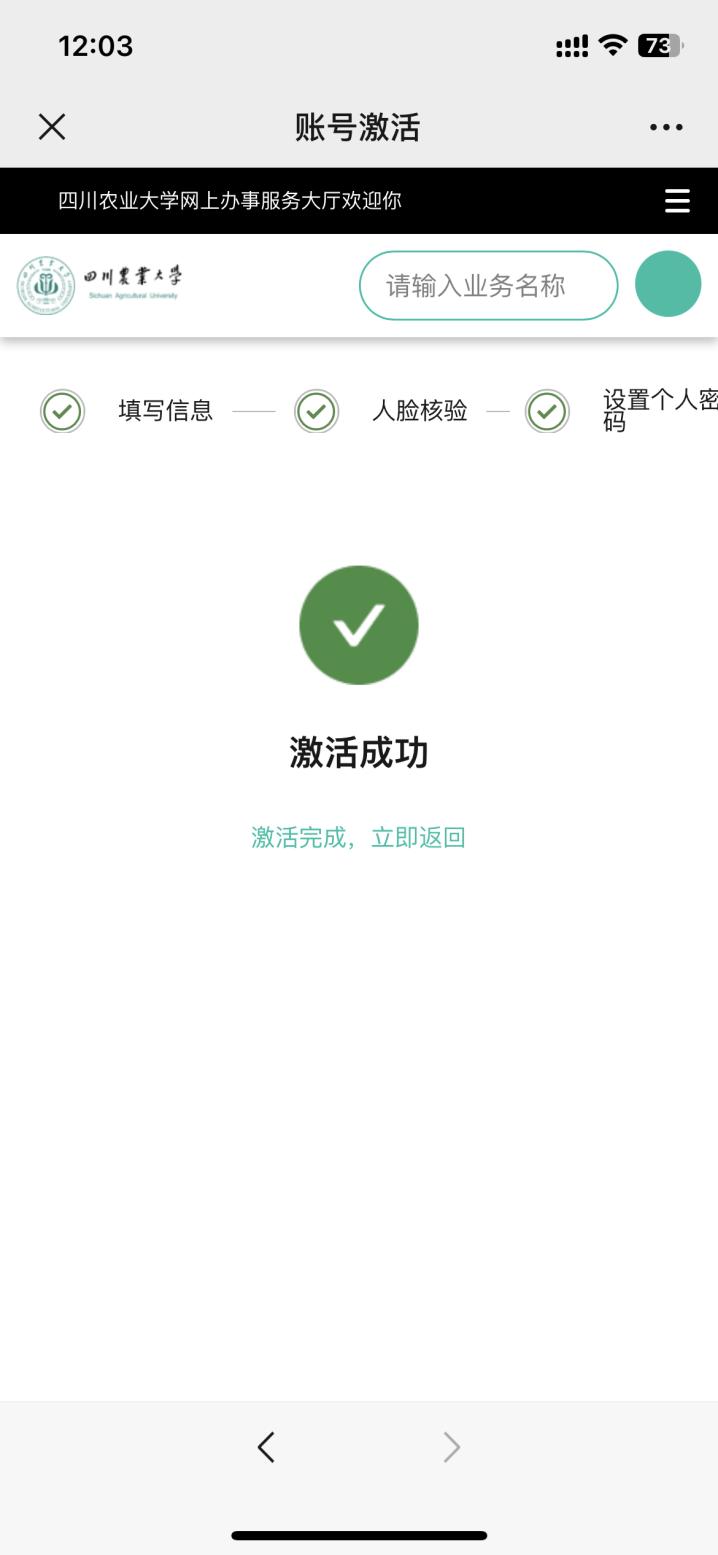Tap the 激活完成，立即返回 link

pyautogui.click(x=358, y=837)
